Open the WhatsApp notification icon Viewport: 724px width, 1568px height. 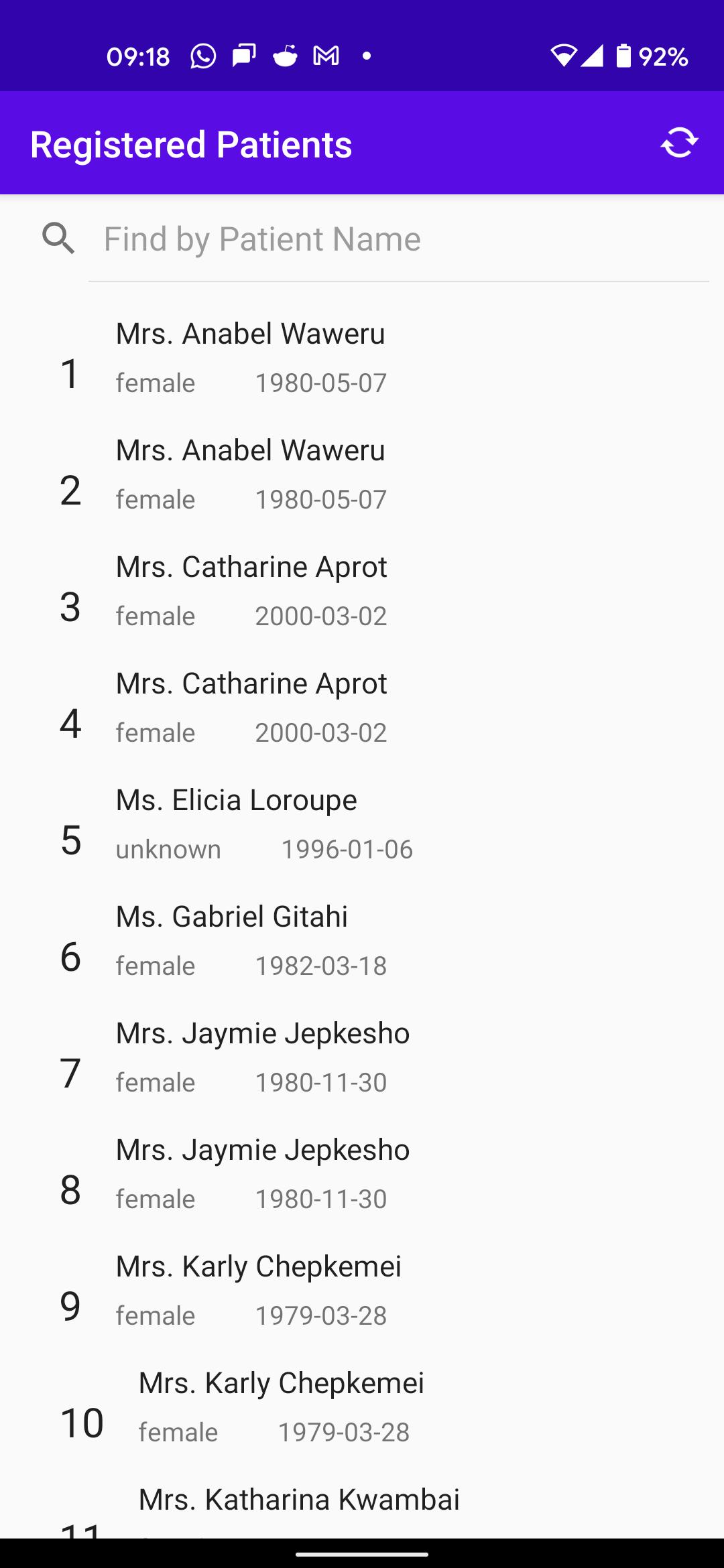(x=202, y=56)
